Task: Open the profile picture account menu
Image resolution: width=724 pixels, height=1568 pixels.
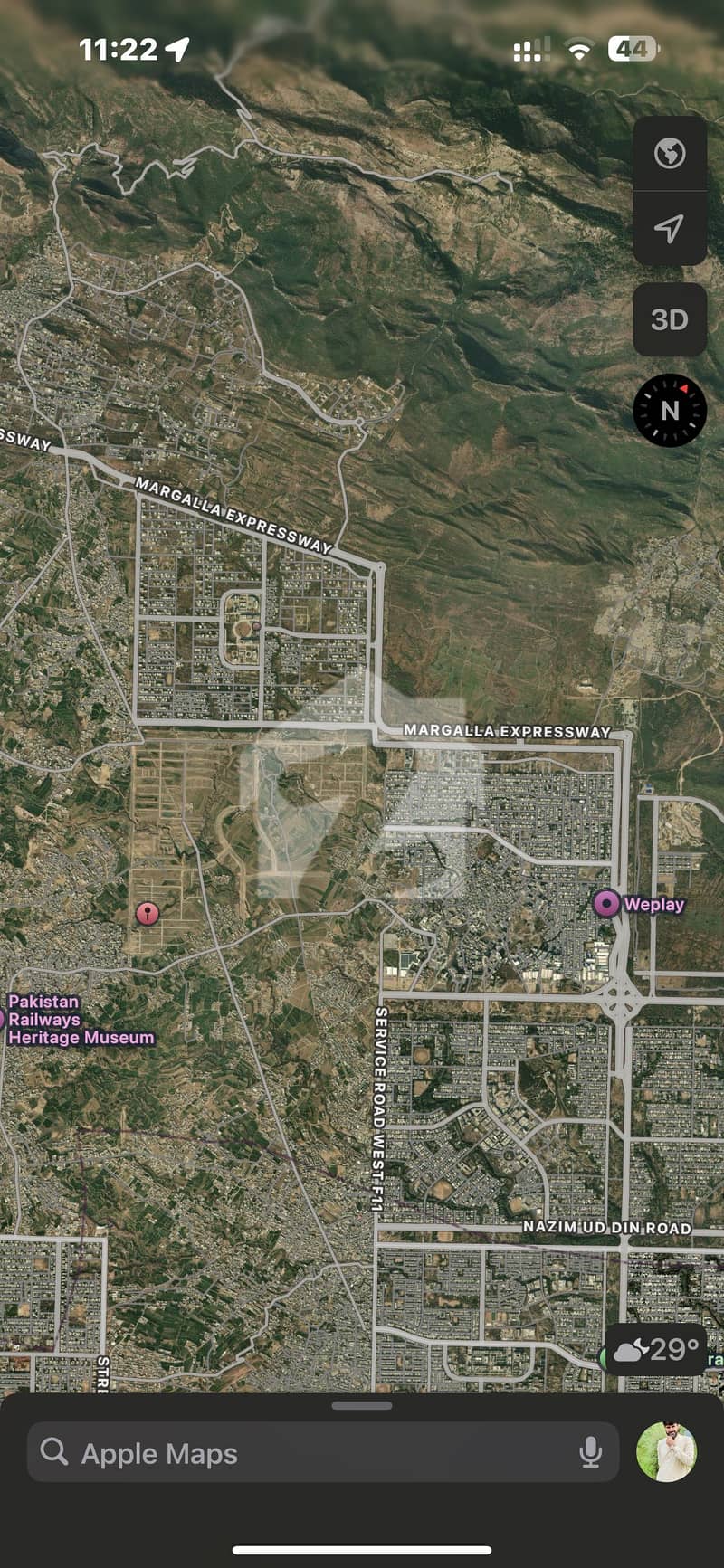Action: tap(667, 1451)
